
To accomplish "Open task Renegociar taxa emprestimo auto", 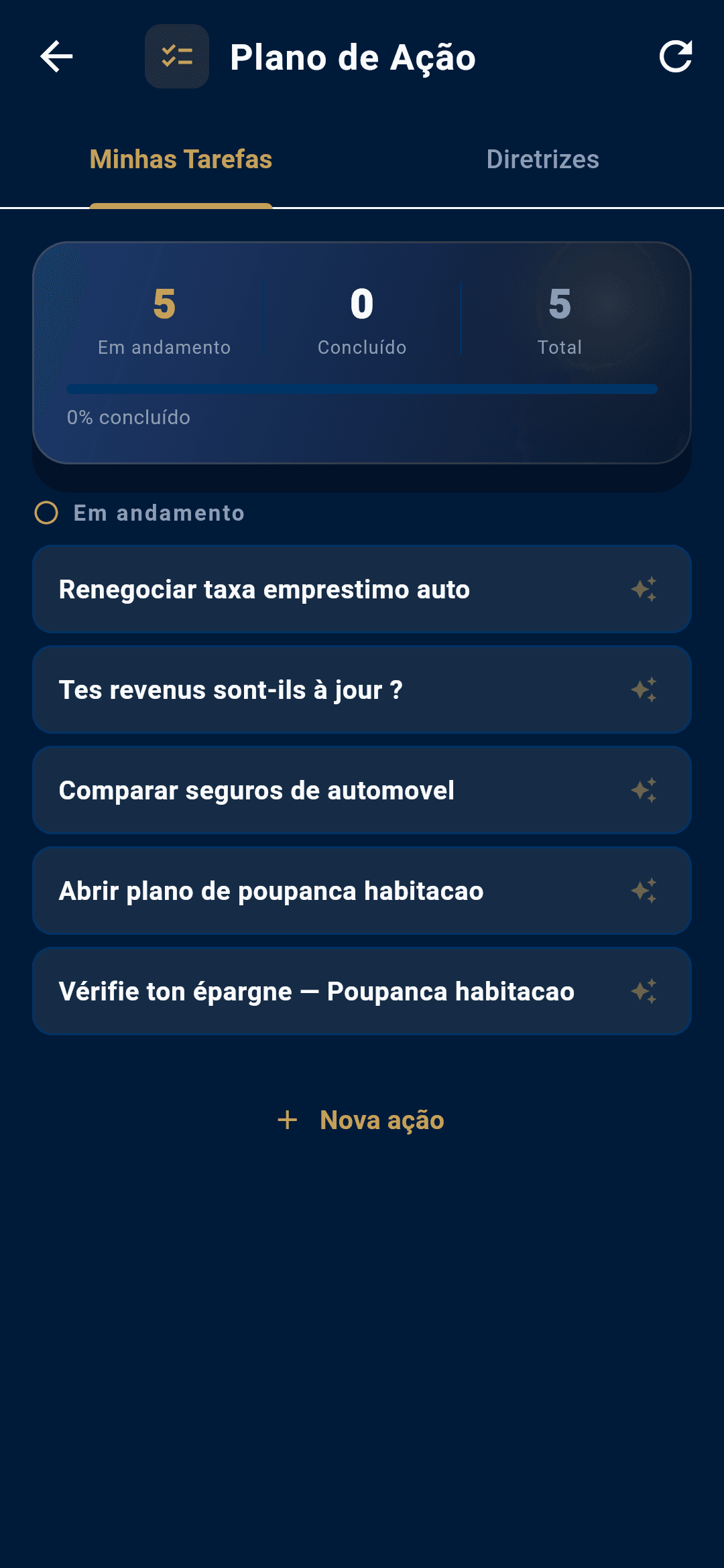I will (x=362, y=589).
